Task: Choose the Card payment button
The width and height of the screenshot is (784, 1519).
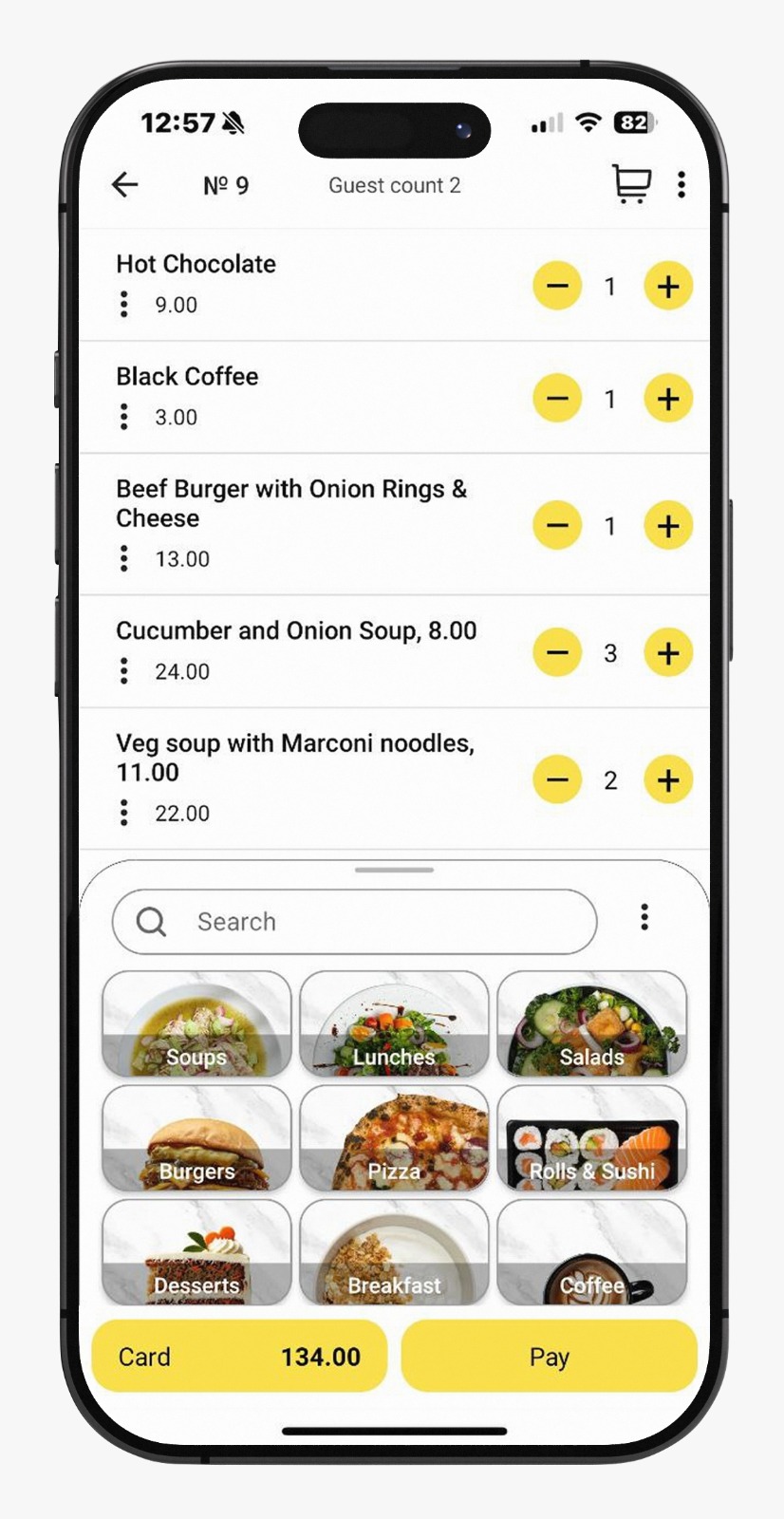Action: (x=239, y=1356)
